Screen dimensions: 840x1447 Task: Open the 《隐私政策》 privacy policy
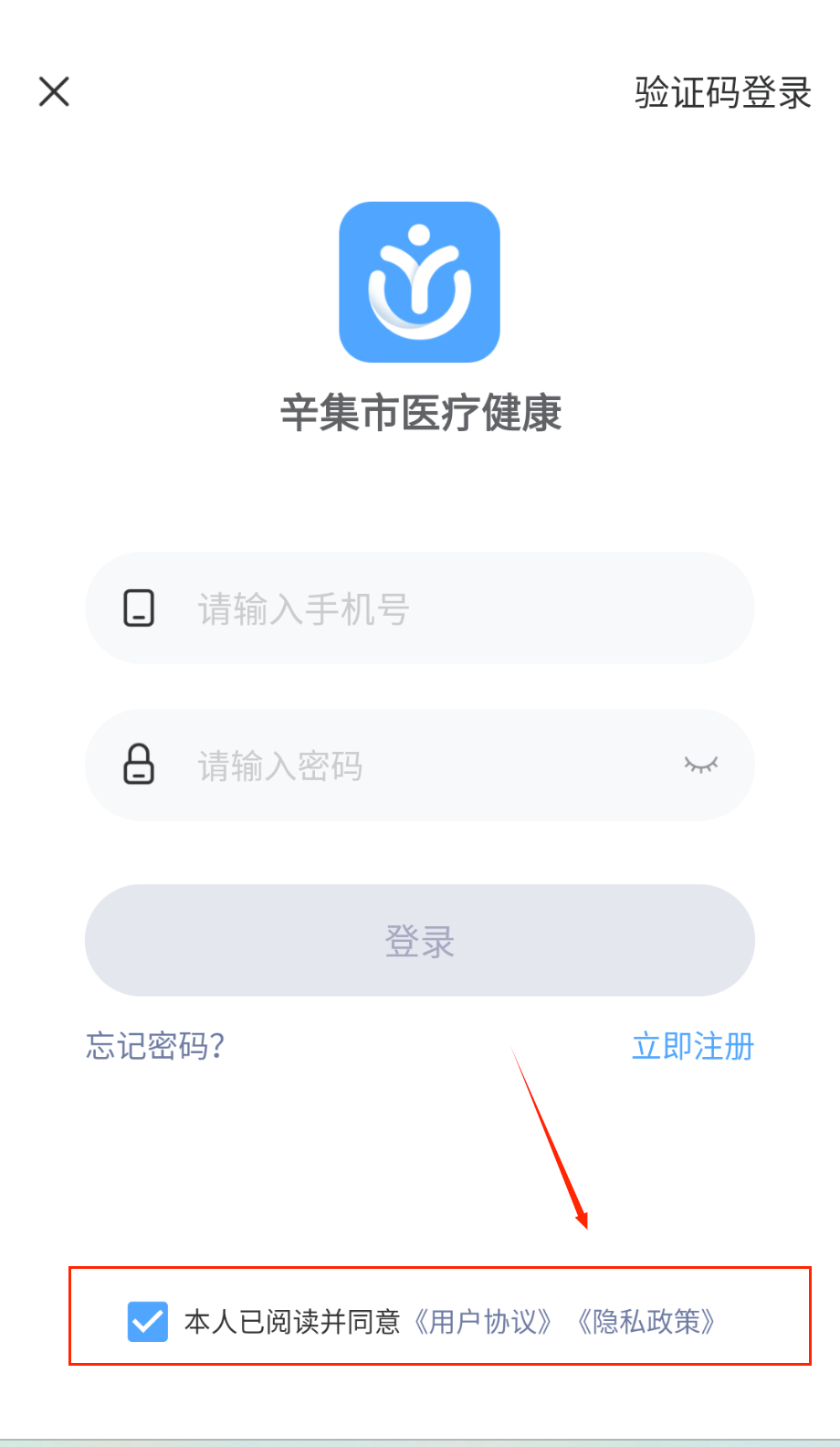click(x=646, y=1321)
